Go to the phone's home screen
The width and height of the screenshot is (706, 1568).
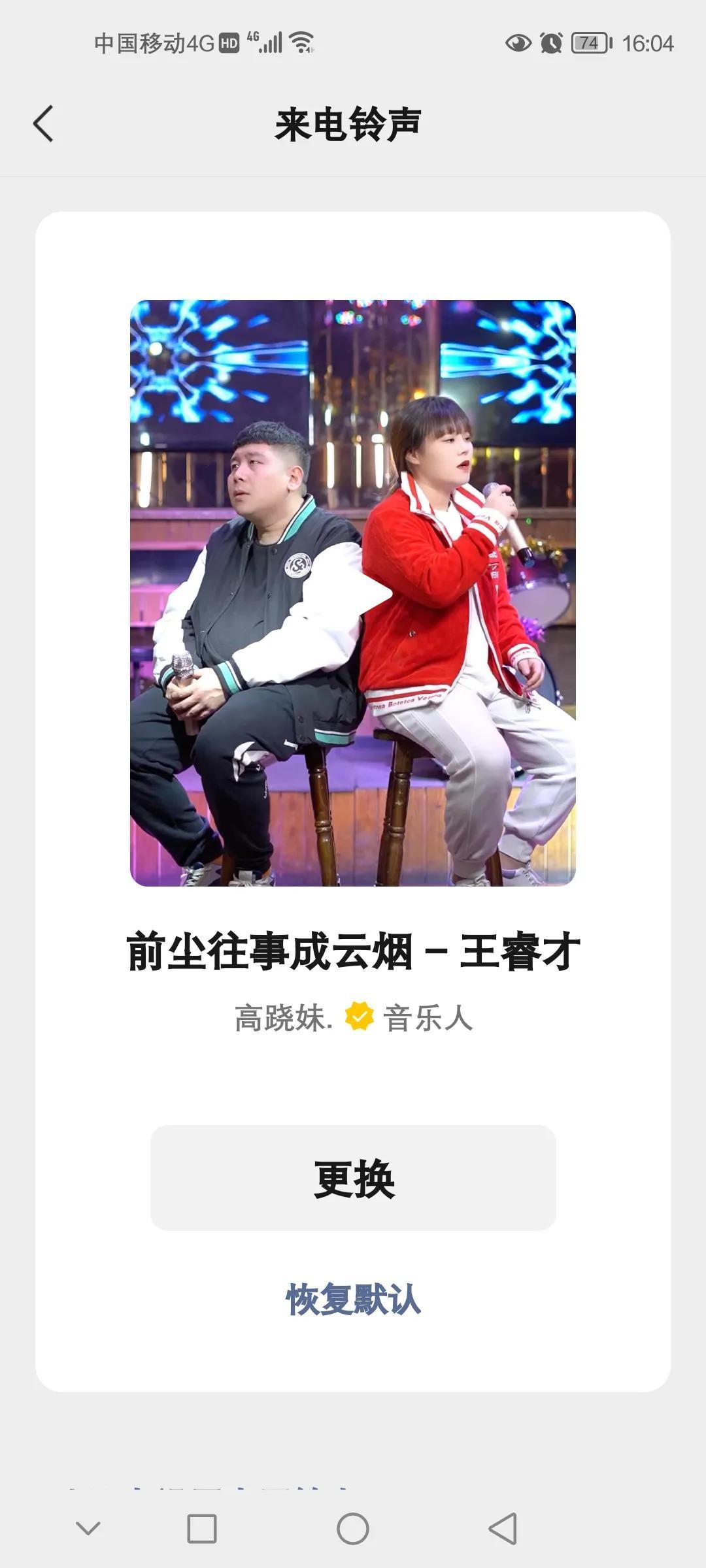353,1529
